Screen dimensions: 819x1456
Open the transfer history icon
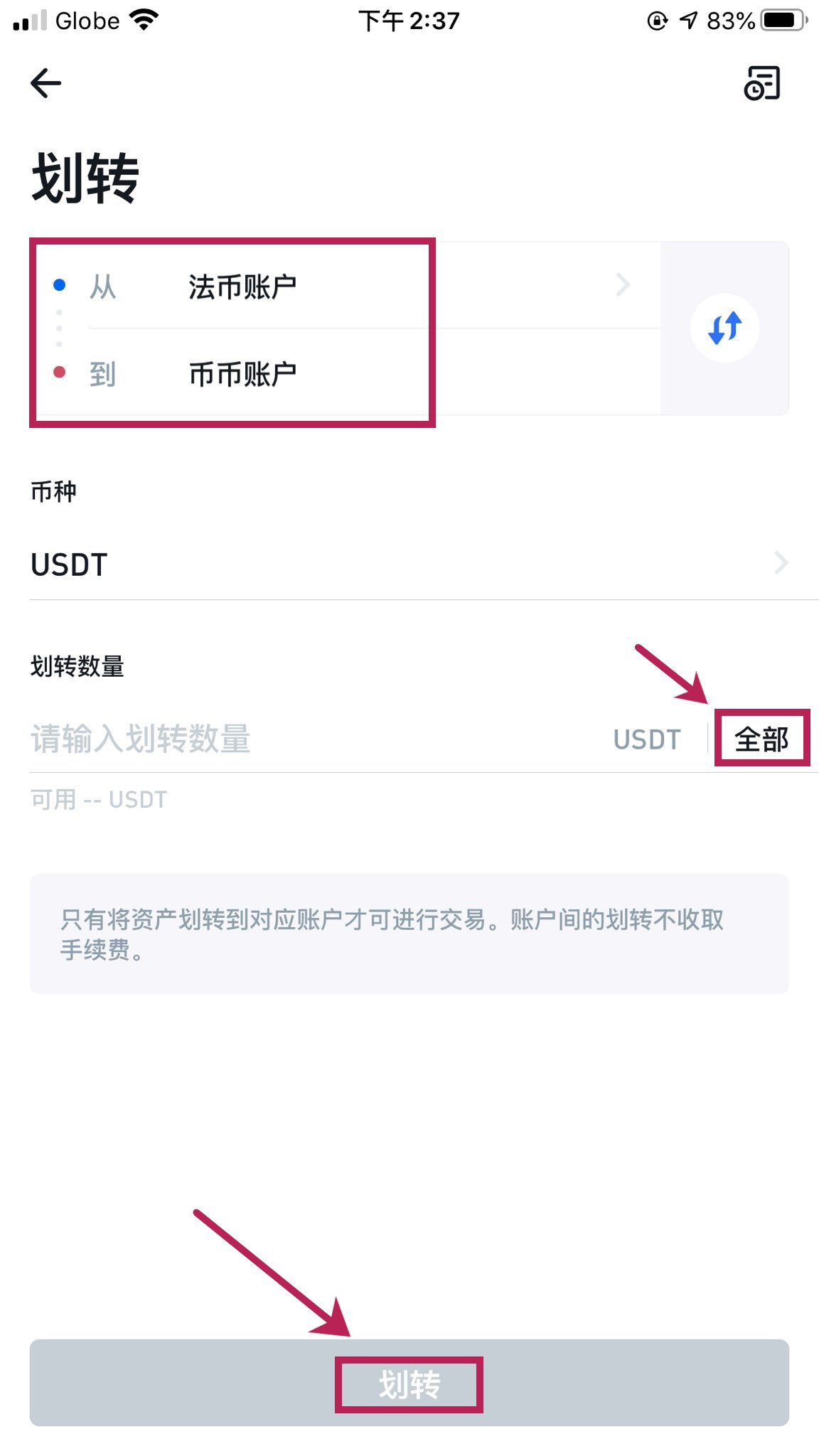[x=762, y=83]
